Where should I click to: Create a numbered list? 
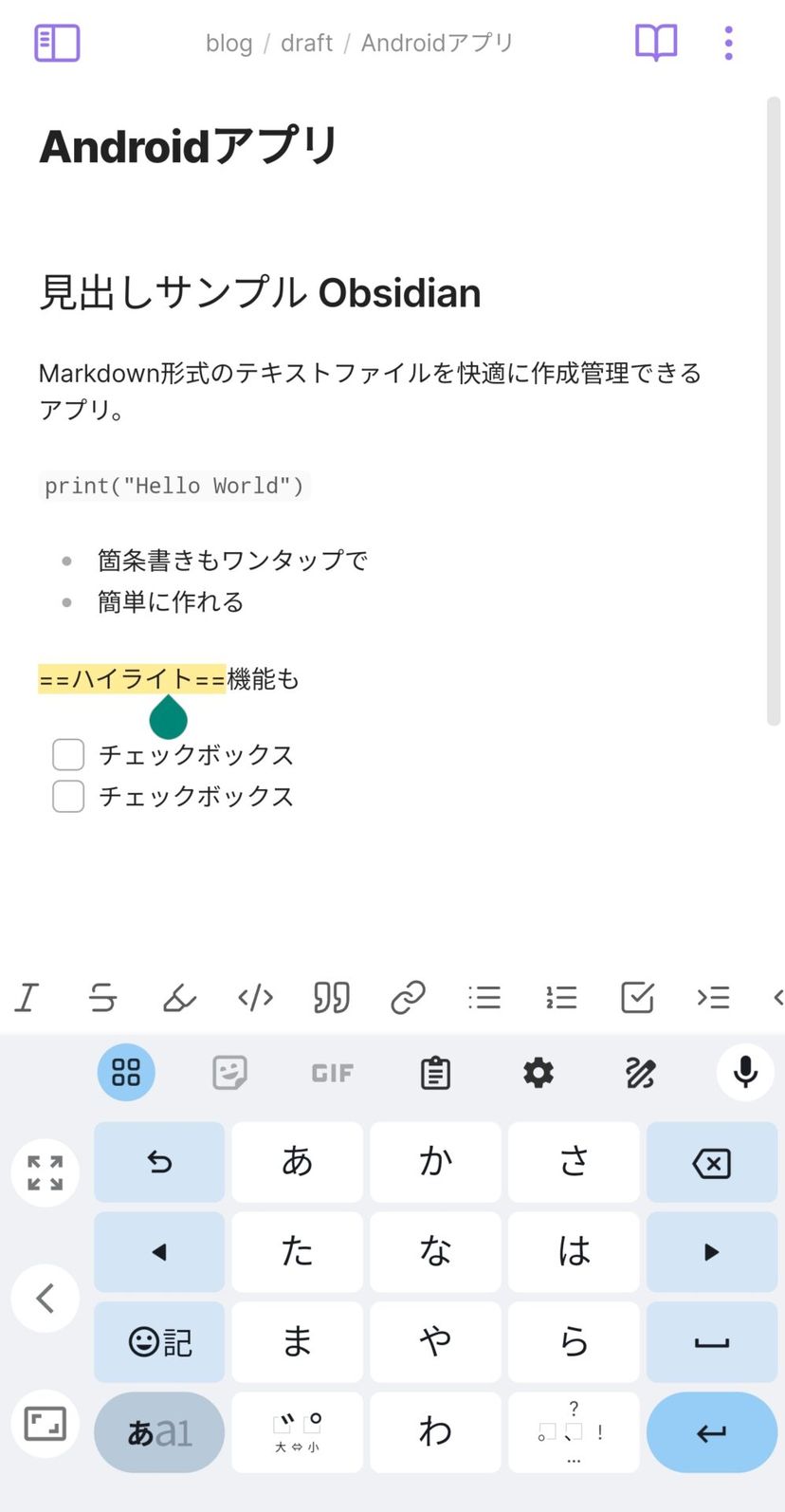pyautogui.click(x=561, y=997)
